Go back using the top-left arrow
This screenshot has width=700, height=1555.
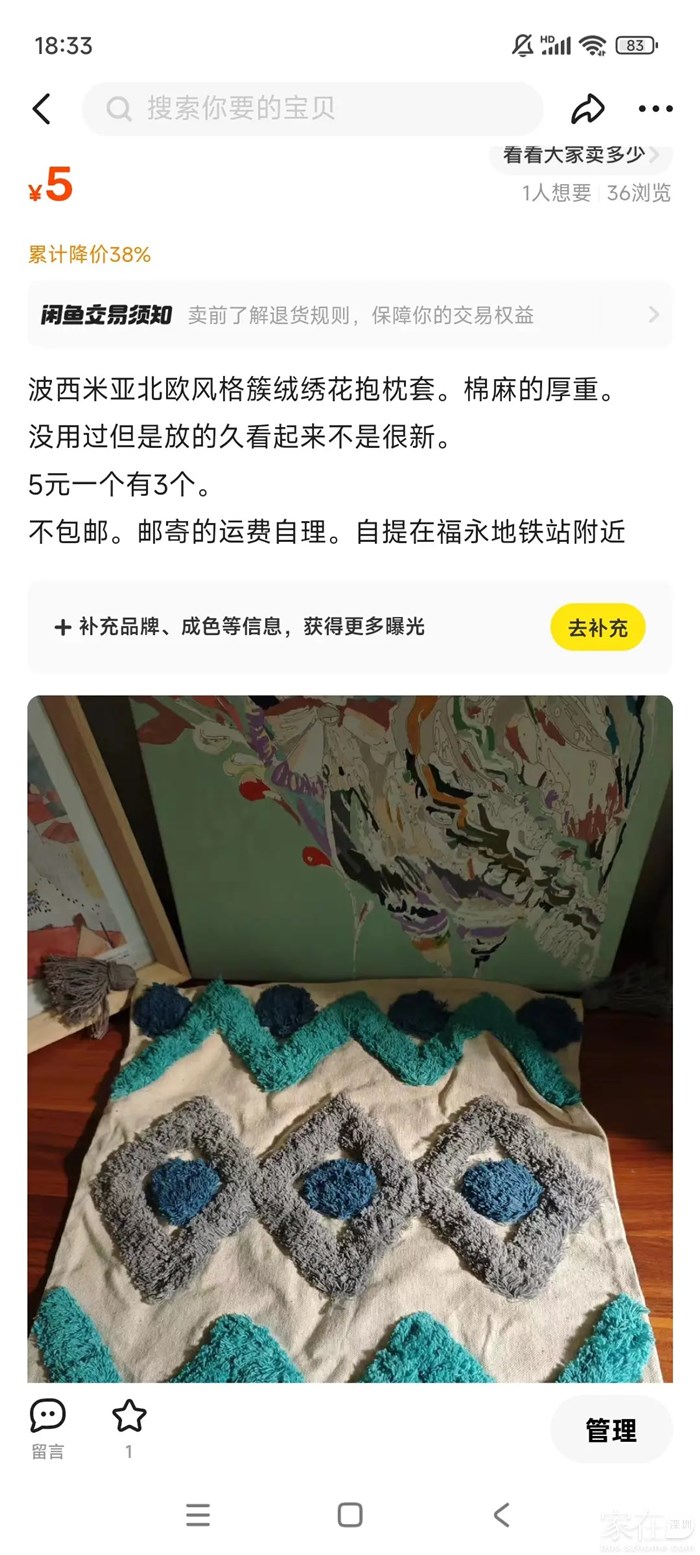click(x=41, y=109)
